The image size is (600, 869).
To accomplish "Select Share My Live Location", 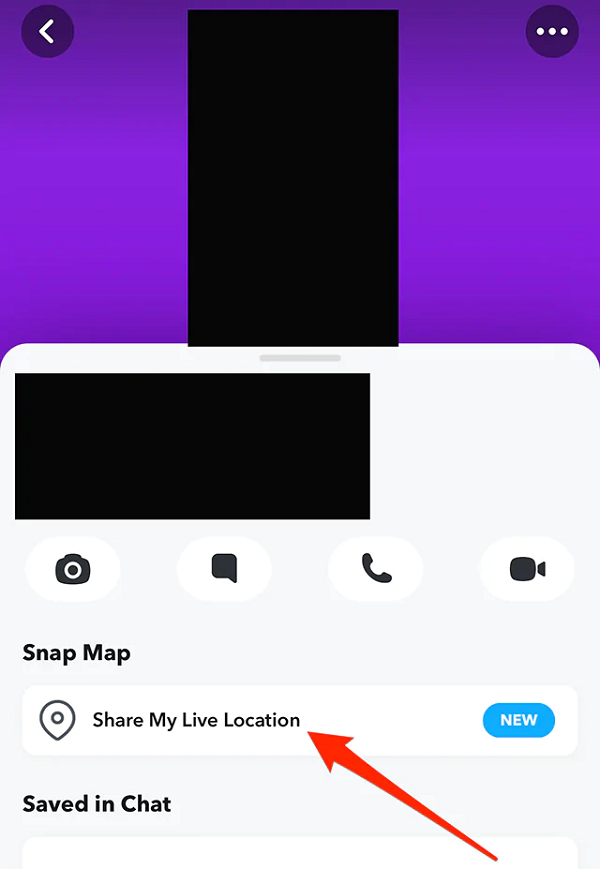I will (x=196, y=720).
